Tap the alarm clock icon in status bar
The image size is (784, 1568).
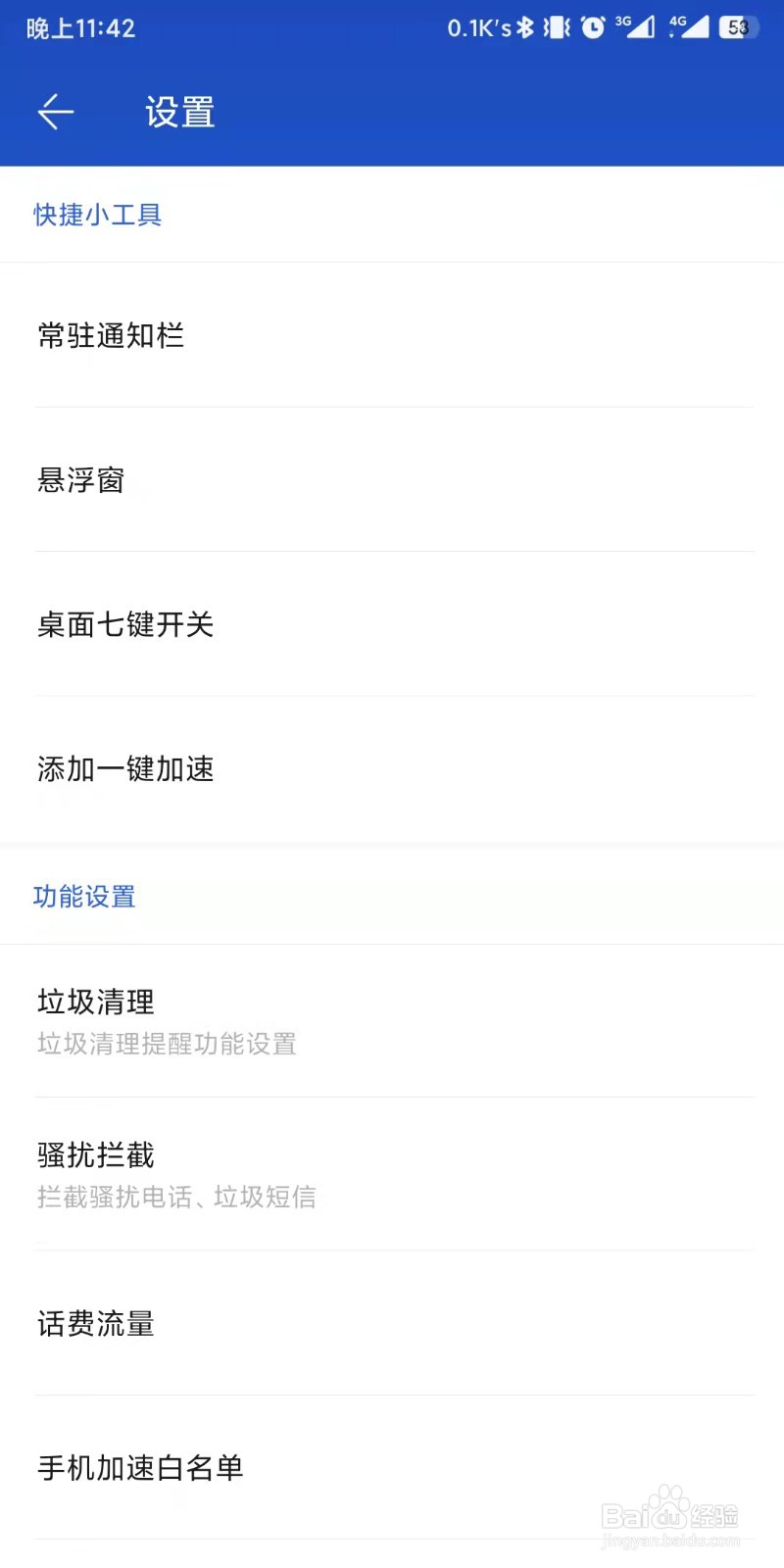pos(593,28)
